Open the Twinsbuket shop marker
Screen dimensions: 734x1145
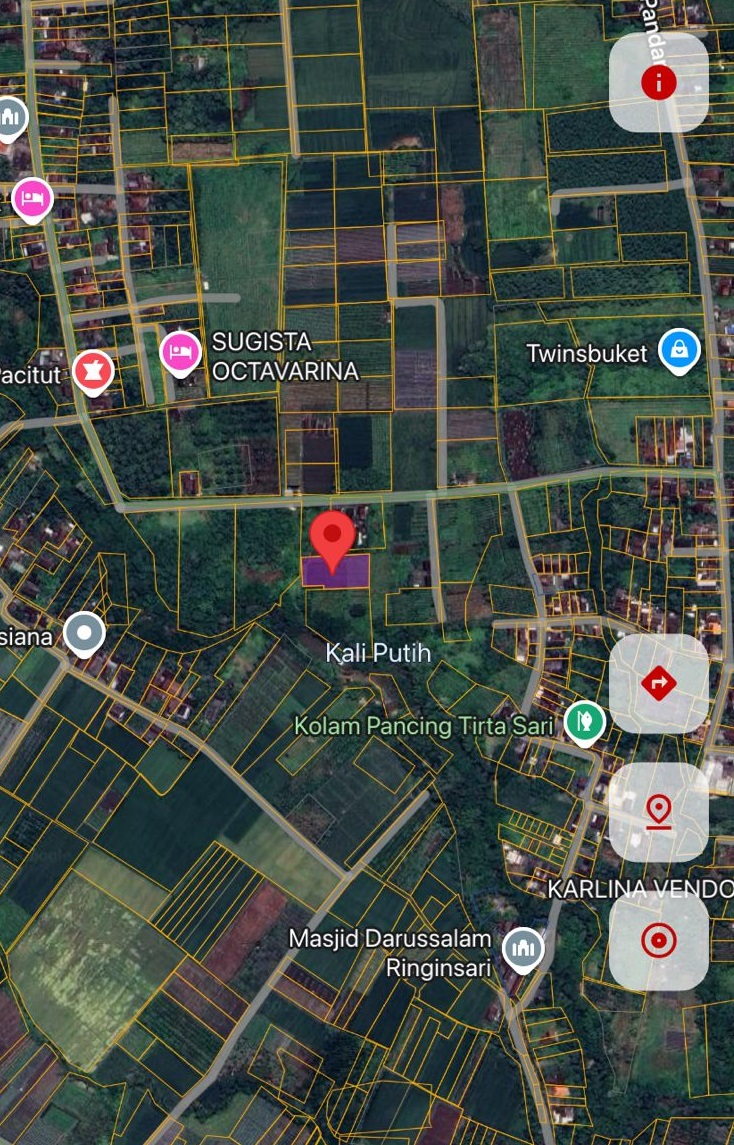[x=679, y=350]
